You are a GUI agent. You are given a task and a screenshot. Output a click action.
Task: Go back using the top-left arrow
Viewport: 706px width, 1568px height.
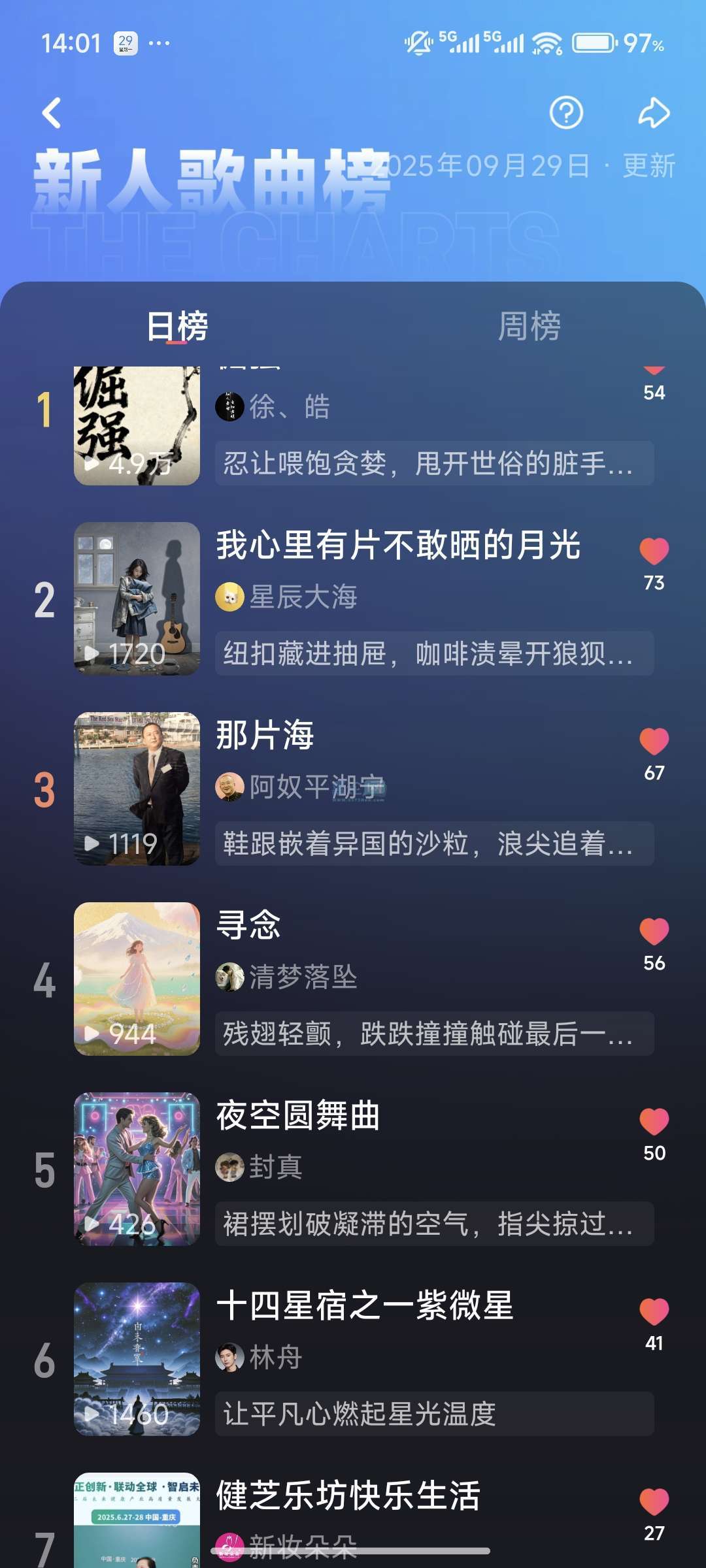(x=52, y=112)
